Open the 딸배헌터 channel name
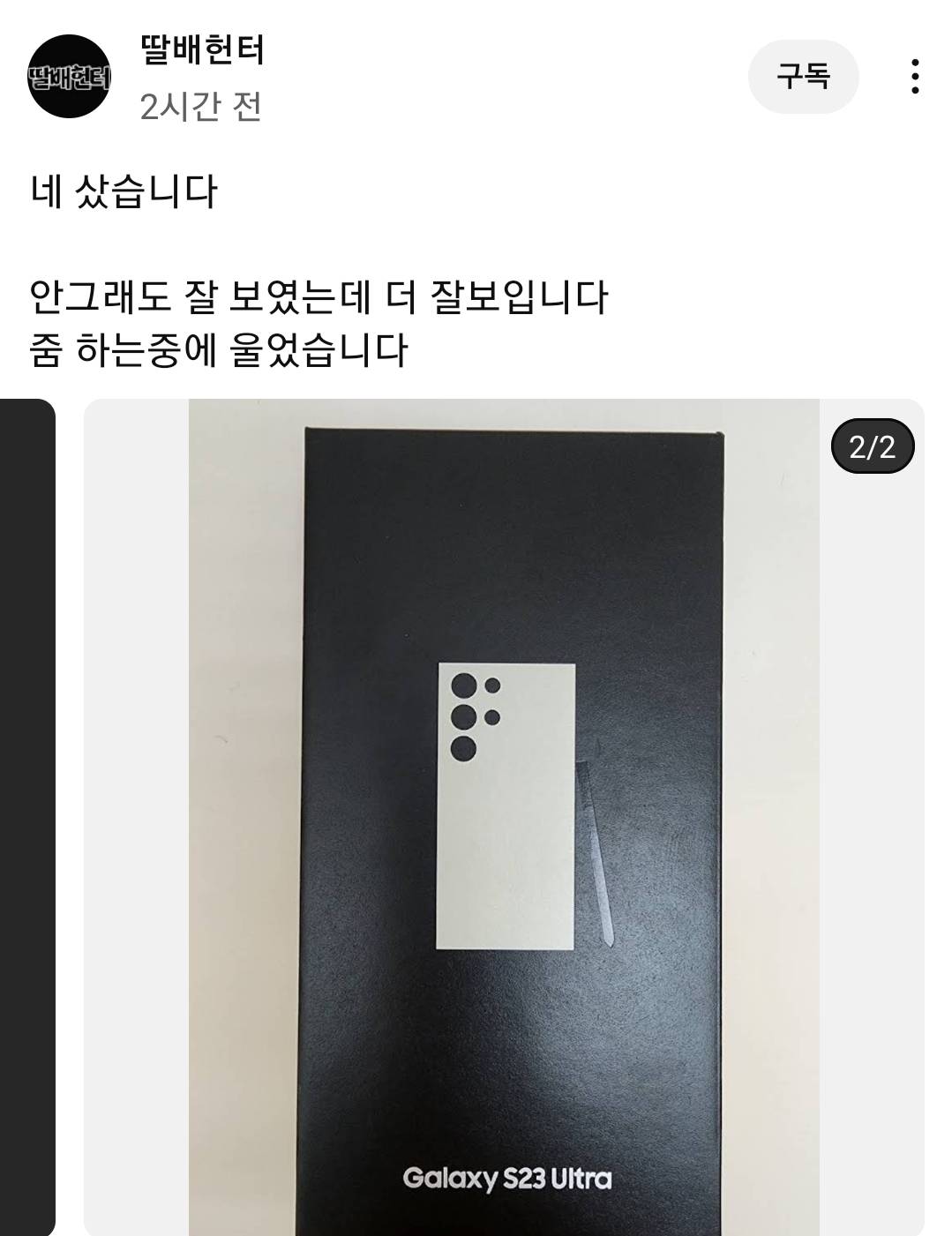952x1236 pixels. (x=202, y=49)
